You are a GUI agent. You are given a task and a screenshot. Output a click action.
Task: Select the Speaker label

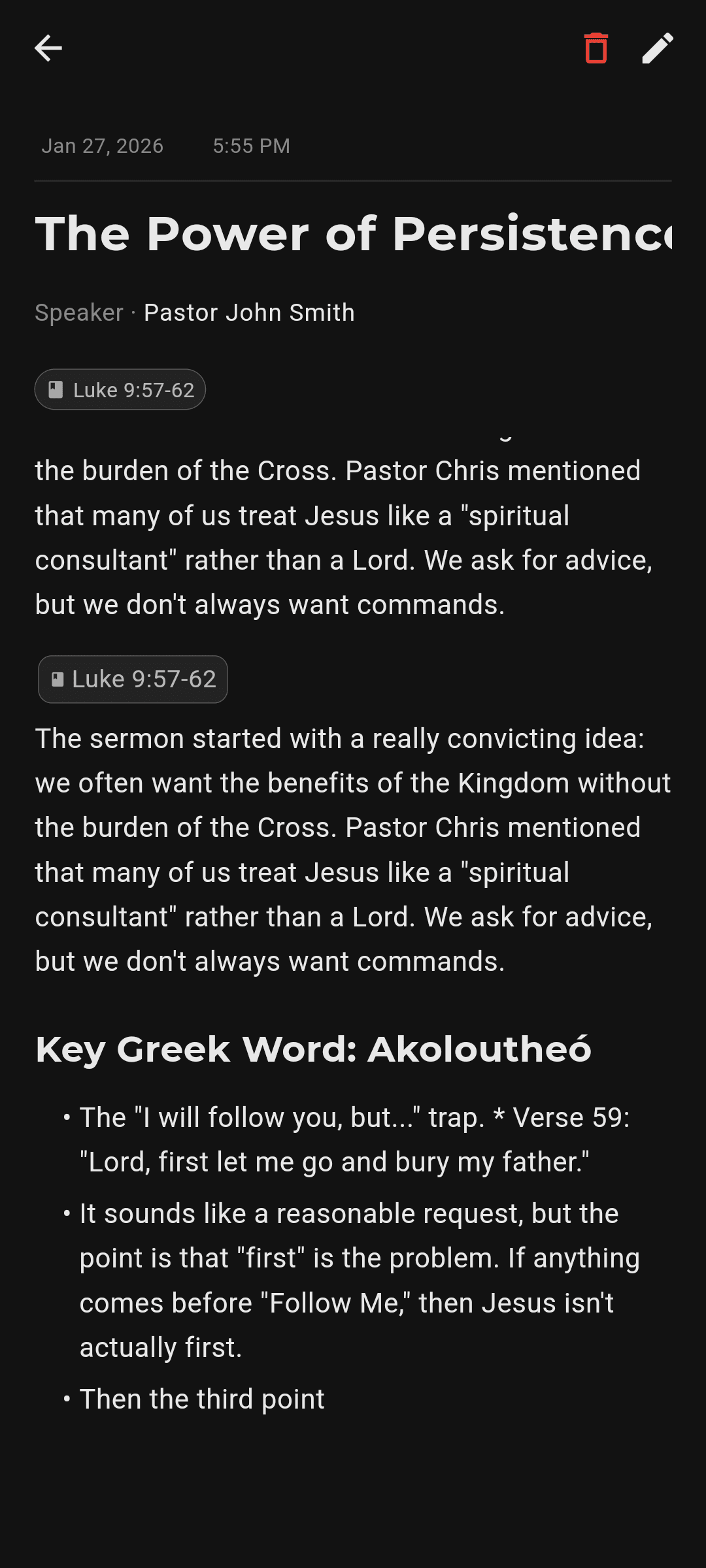[77, 312]
